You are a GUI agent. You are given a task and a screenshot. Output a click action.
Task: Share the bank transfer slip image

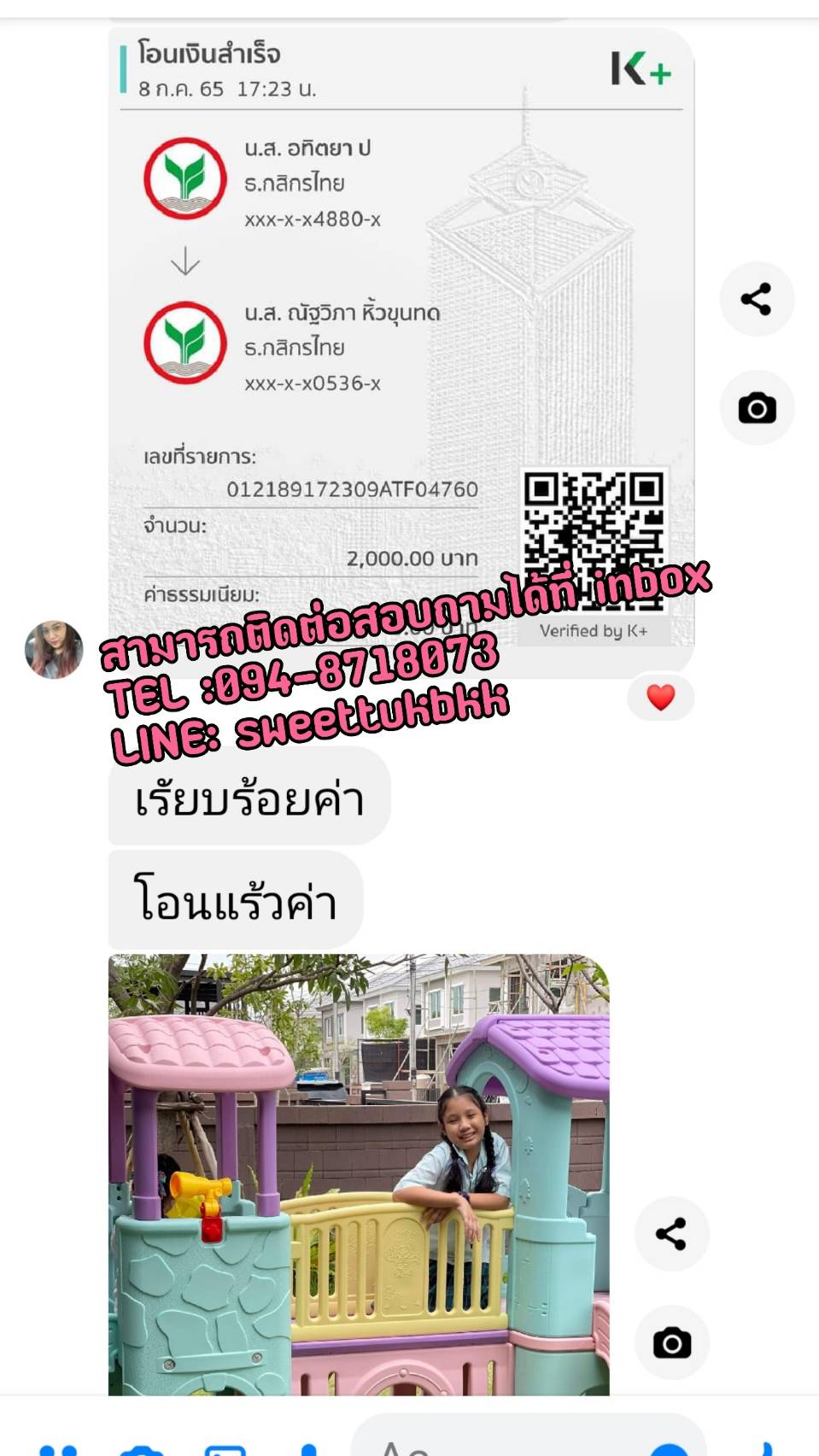tap(757, 299)
